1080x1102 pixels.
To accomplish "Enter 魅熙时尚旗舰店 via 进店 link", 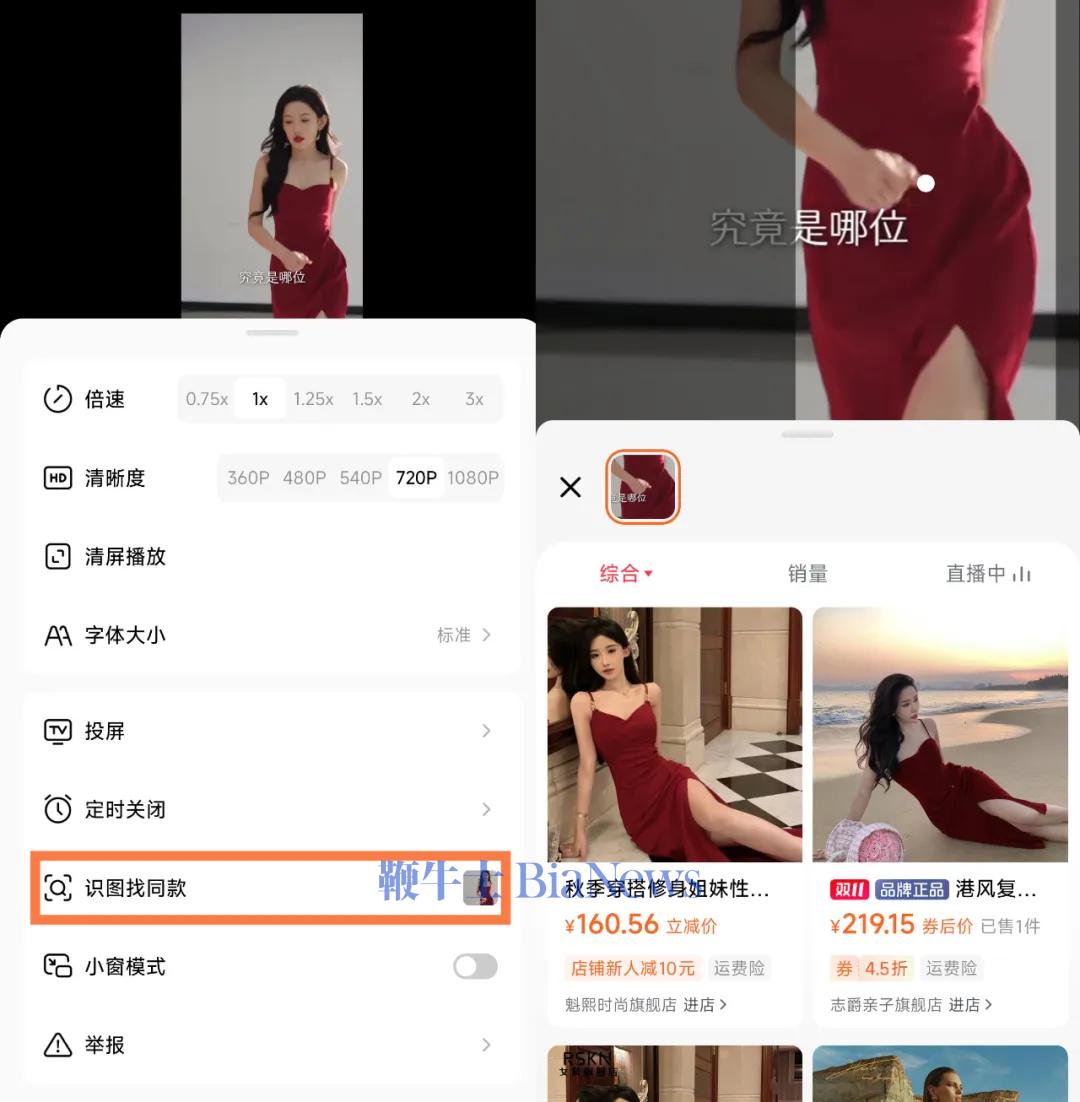I will (x=705, y=1005).
